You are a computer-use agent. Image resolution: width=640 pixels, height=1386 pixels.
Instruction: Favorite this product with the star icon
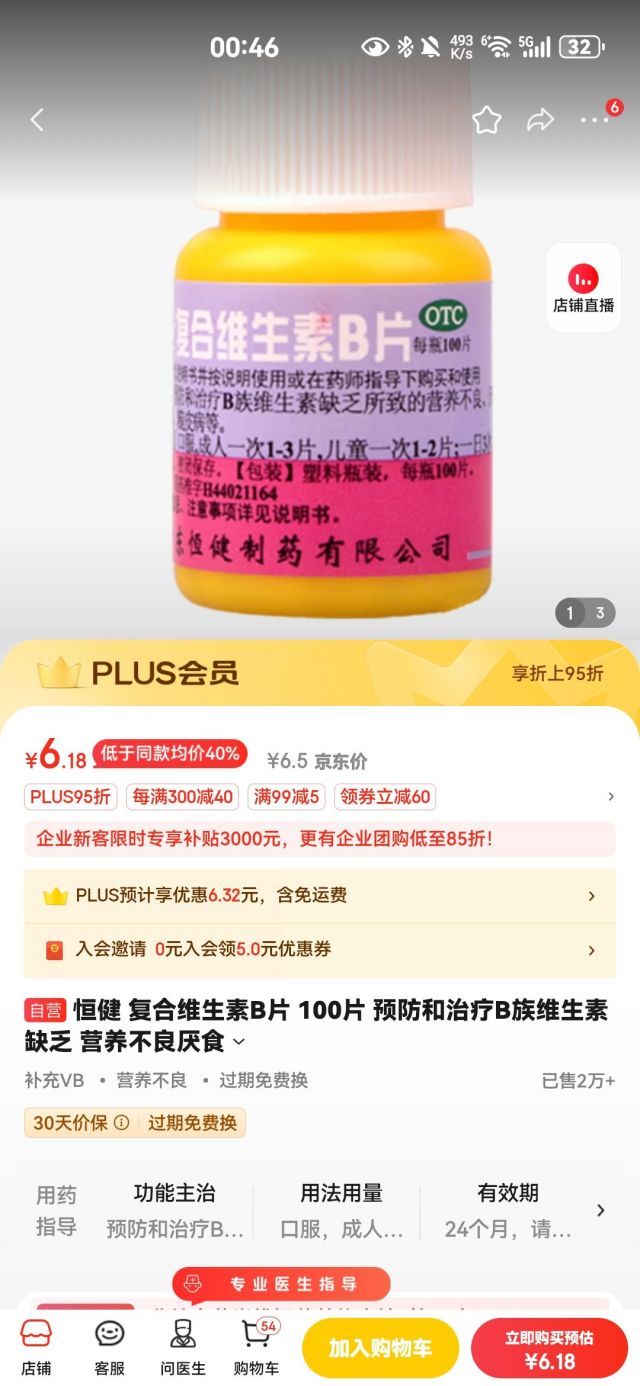point(486,120)
